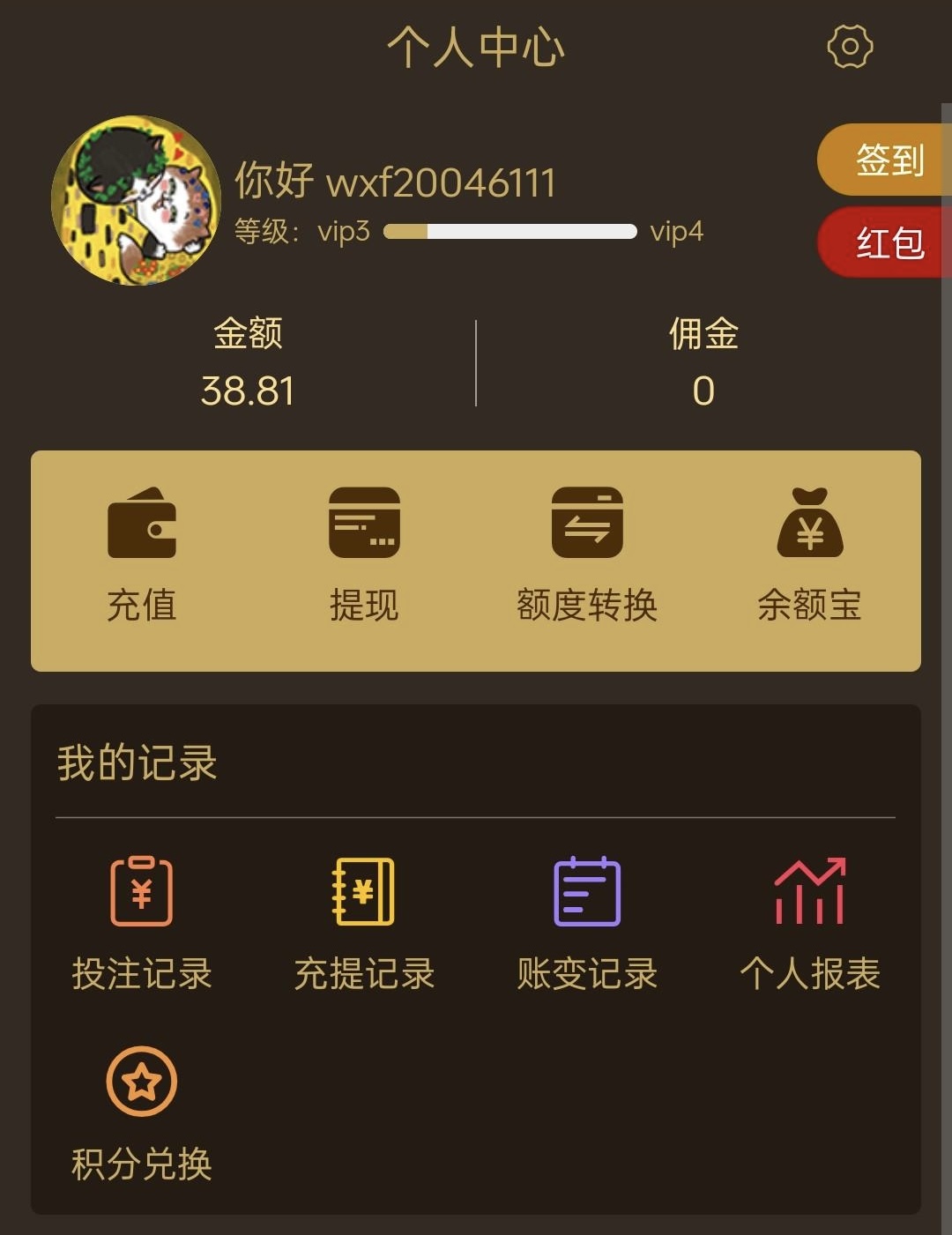Screen dimensions: 952x1235
Task: Open 个人报表 personal report
Action: click(x=809, y=924)
